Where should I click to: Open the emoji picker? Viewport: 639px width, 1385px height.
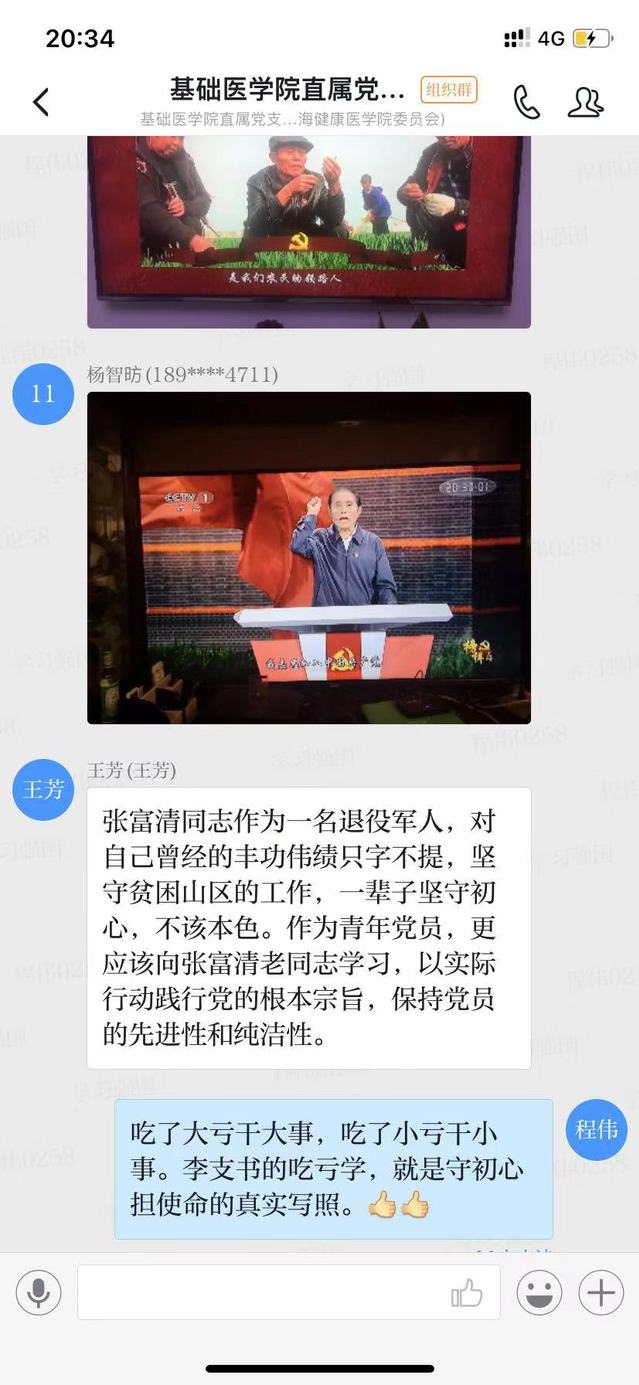539,1293
